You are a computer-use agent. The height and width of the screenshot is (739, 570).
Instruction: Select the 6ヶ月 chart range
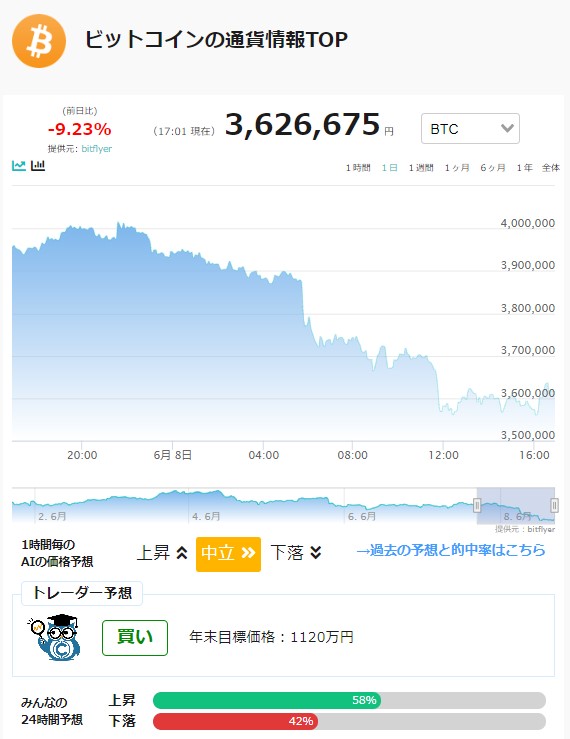[x=493, y=168]
